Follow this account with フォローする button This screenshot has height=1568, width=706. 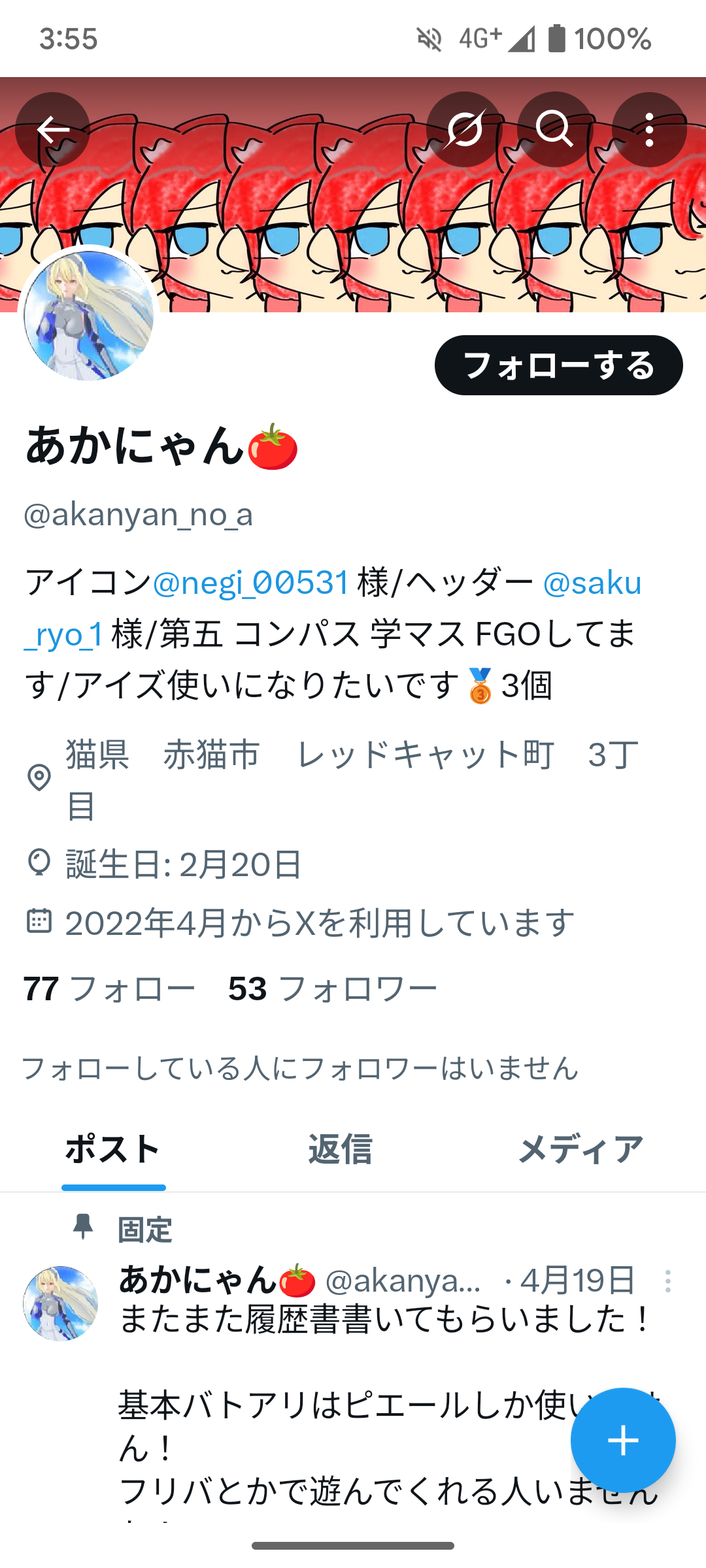[x=559, y=365]
